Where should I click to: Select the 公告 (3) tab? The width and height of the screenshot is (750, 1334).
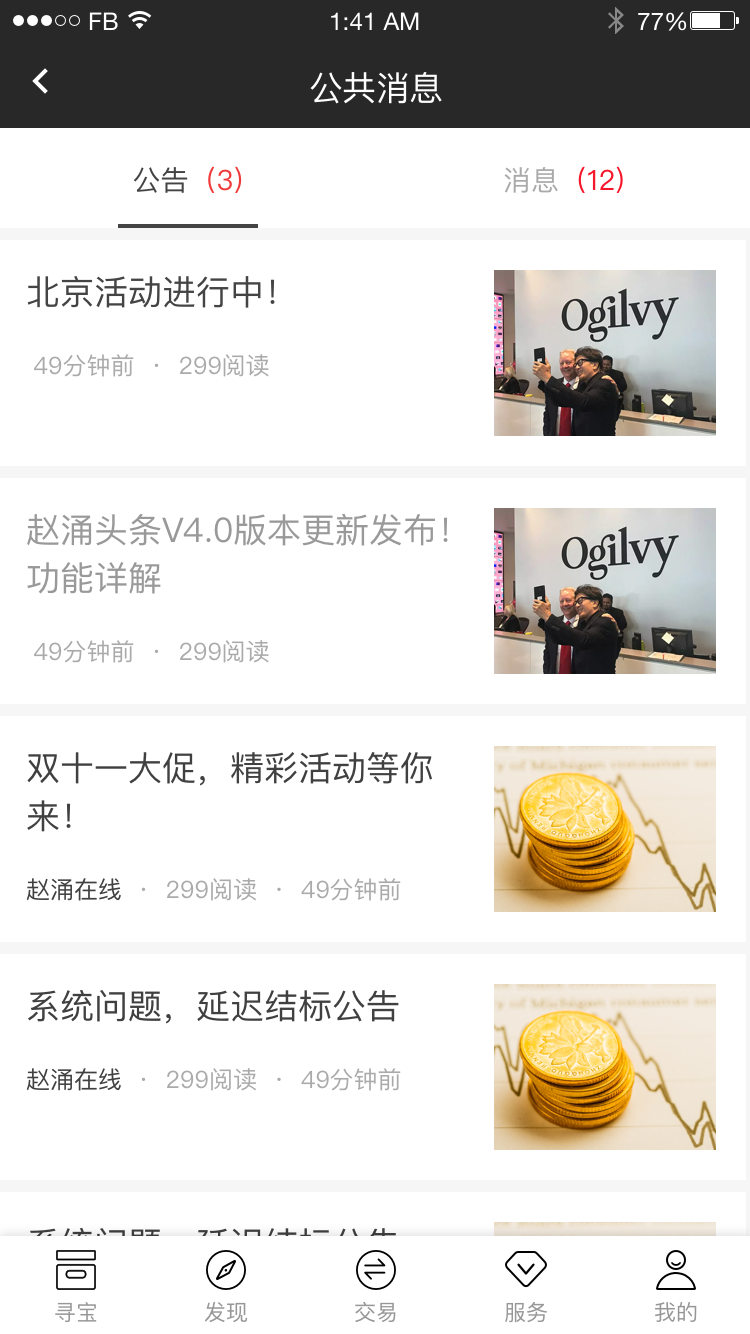click(x=187, y=180)
